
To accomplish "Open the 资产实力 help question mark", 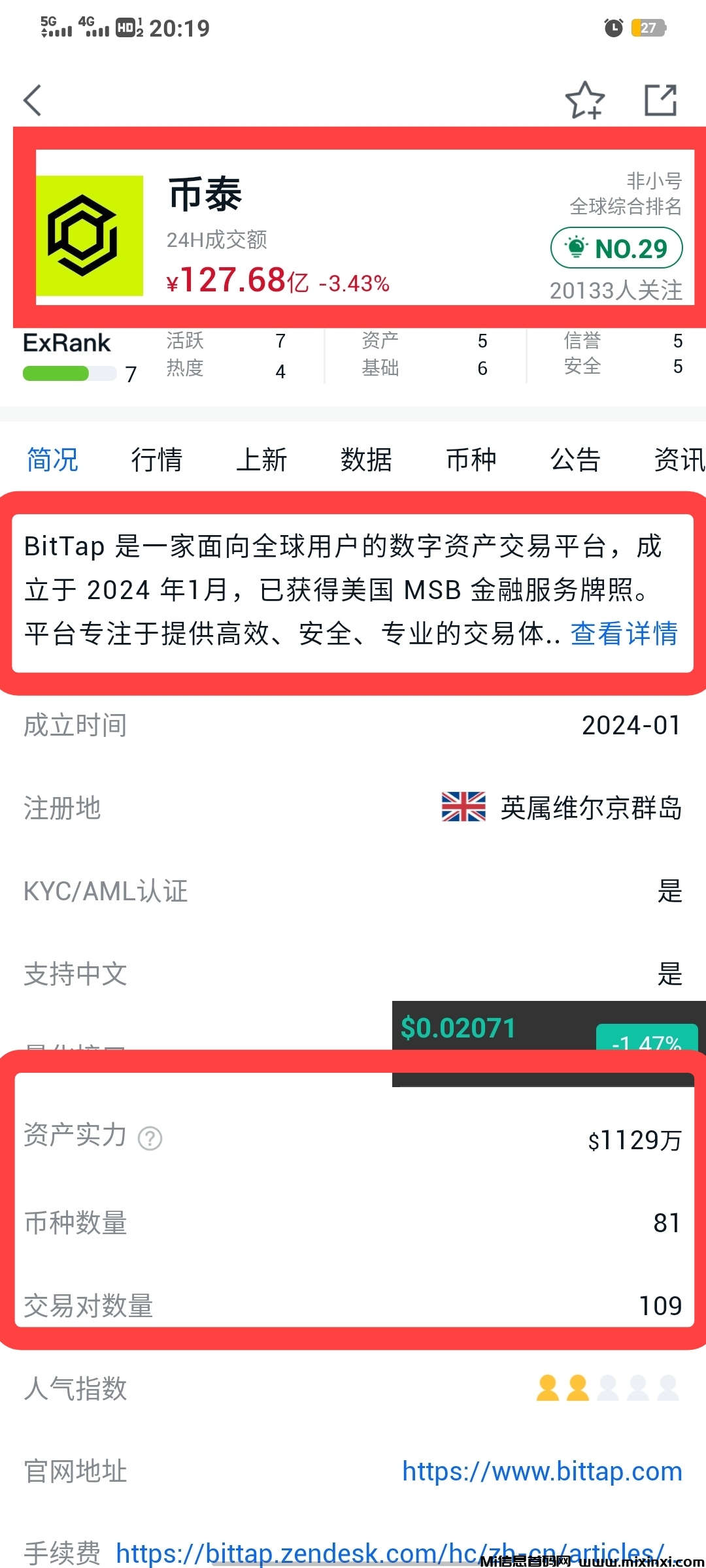I will tap(150, 1139).
